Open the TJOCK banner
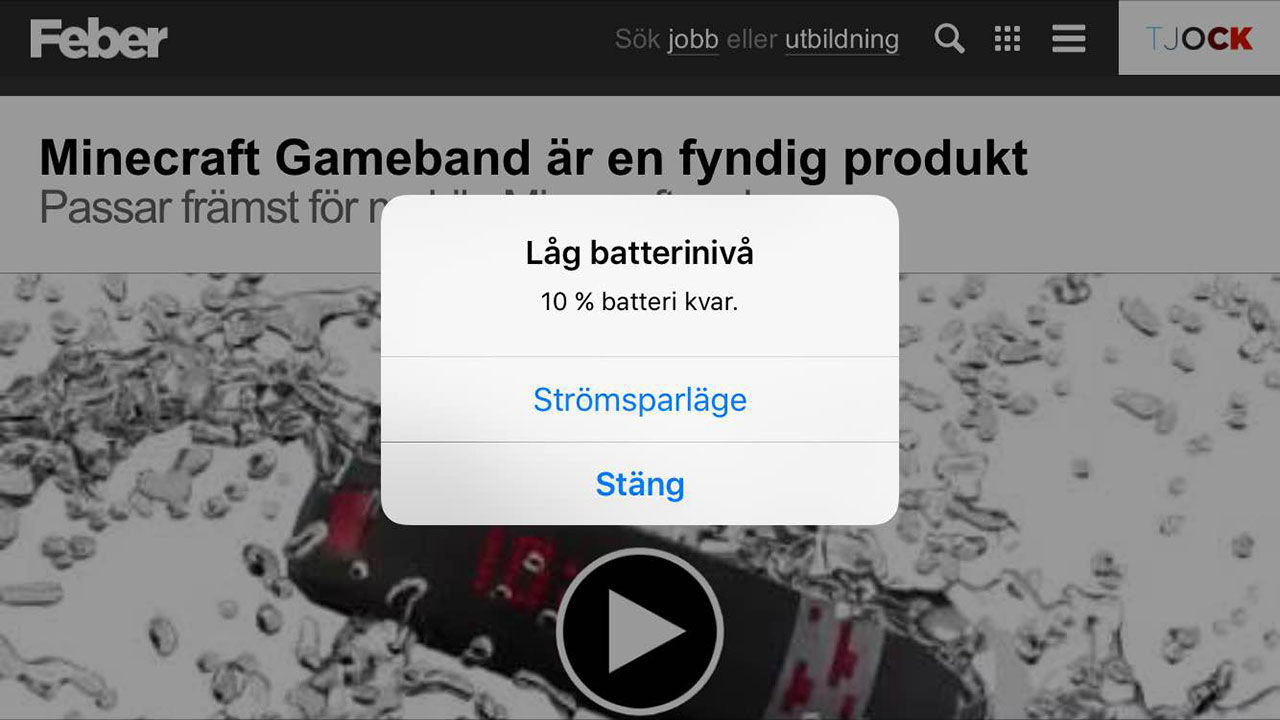Image resolution: width=1280 pixels, height=720 pixels. [x=1199, y=38]
